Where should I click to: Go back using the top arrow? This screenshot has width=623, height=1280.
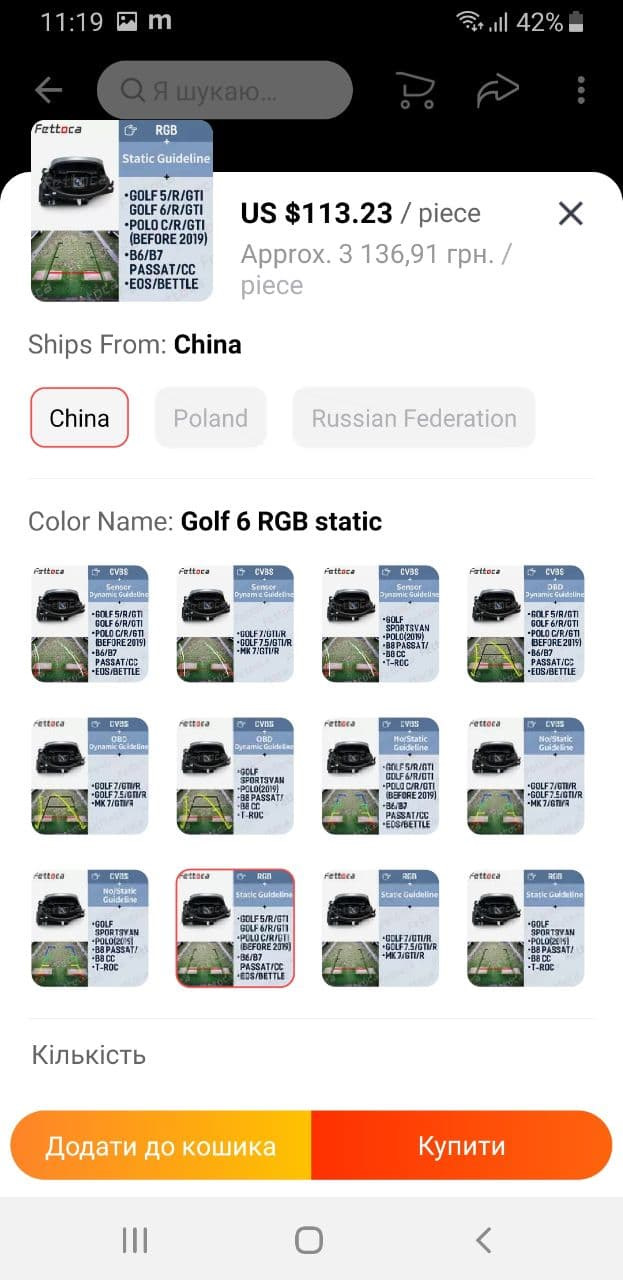pyautogui.click(x=48, y=90)
